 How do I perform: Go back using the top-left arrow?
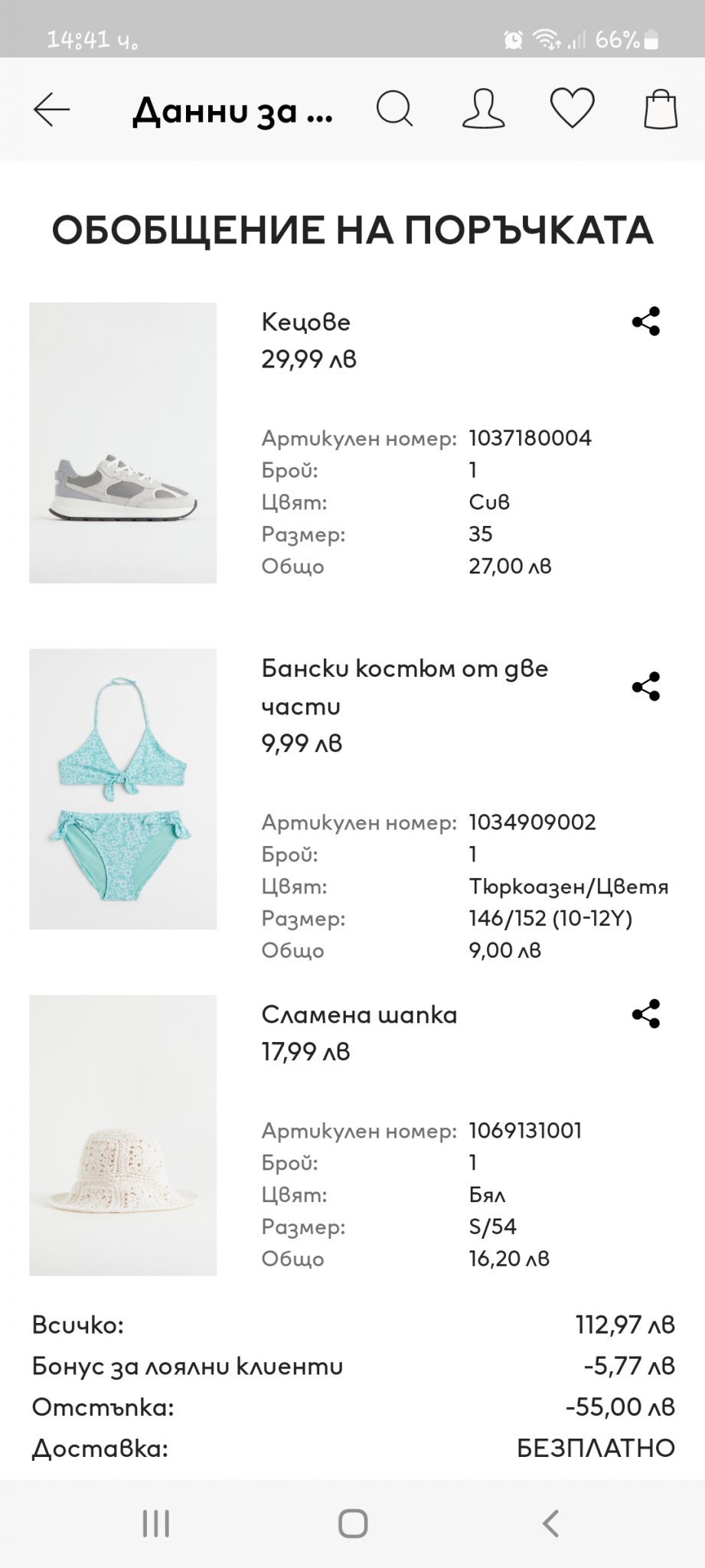(51, 109)
